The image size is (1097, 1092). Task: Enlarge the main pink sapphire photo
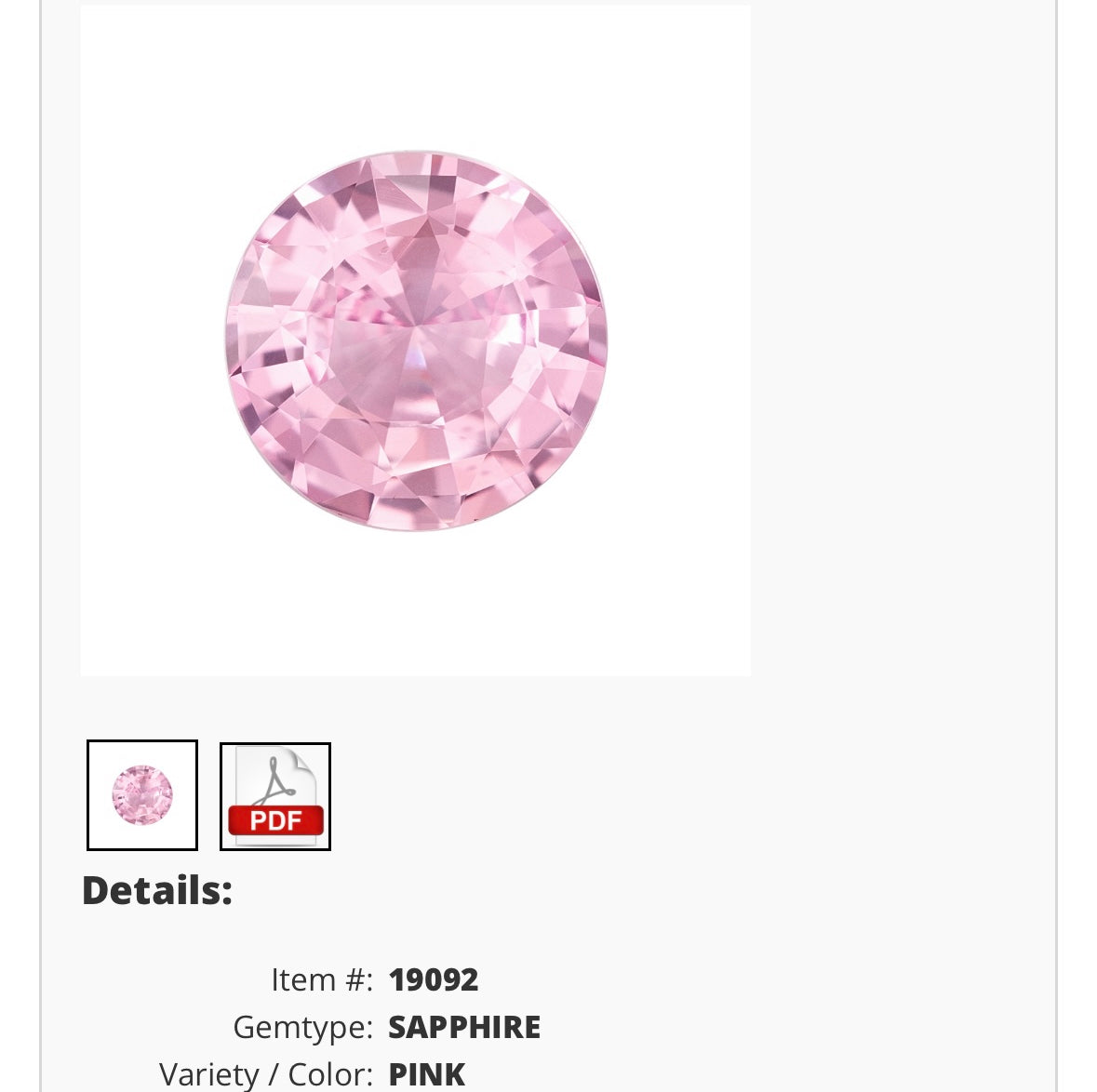pyautogui.click(x=416, y=340)
